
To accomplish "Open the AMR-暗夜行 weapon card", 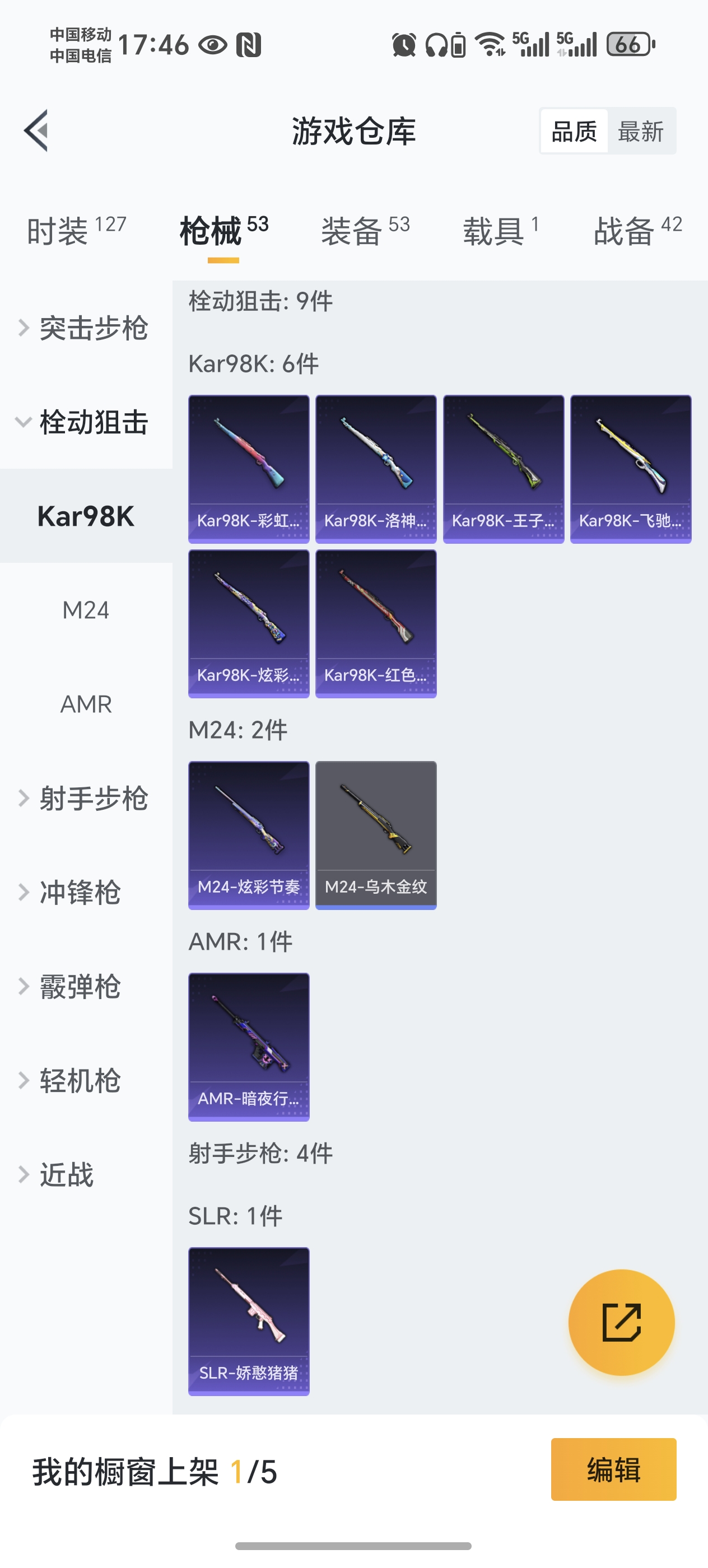I will click(248, 1046).
